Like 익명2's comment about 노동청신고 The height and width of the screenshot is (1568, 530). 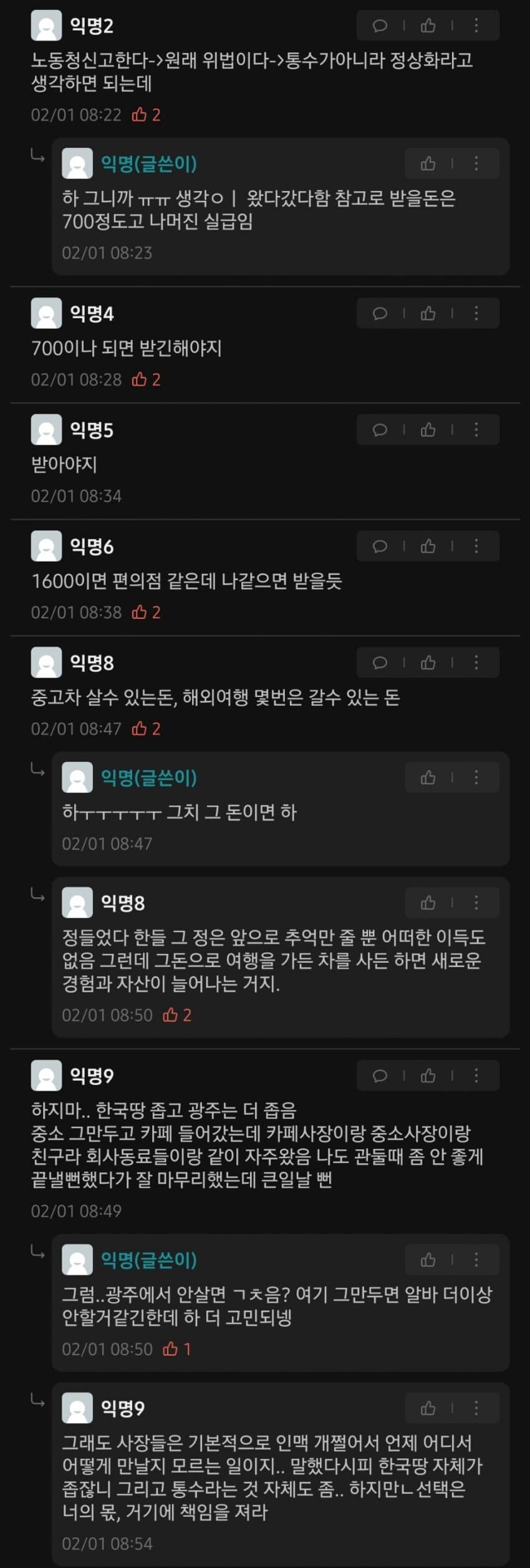428,26
